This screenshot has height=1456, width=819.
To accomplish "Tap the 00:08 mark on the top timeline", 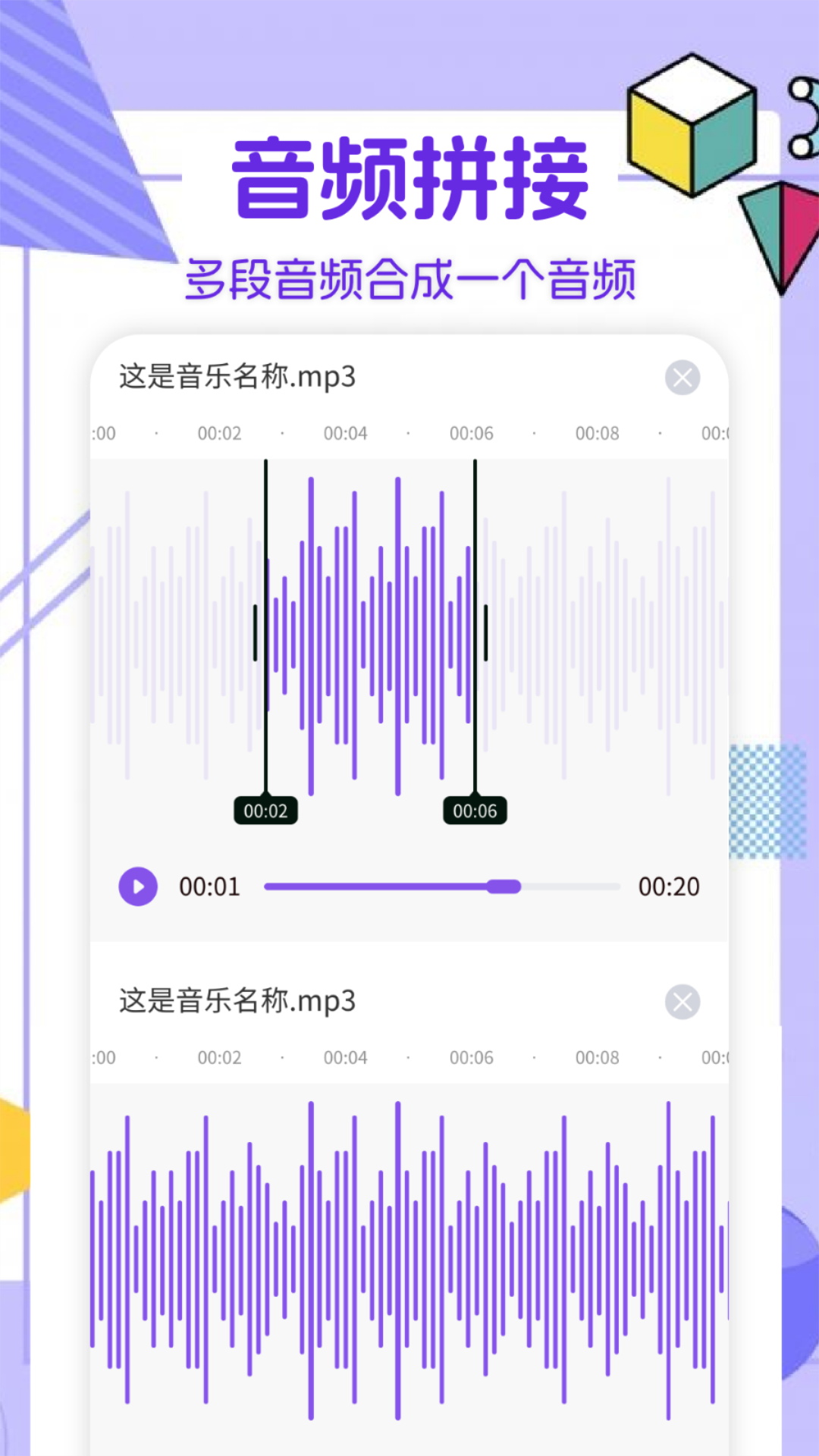I will pos(595,433).
